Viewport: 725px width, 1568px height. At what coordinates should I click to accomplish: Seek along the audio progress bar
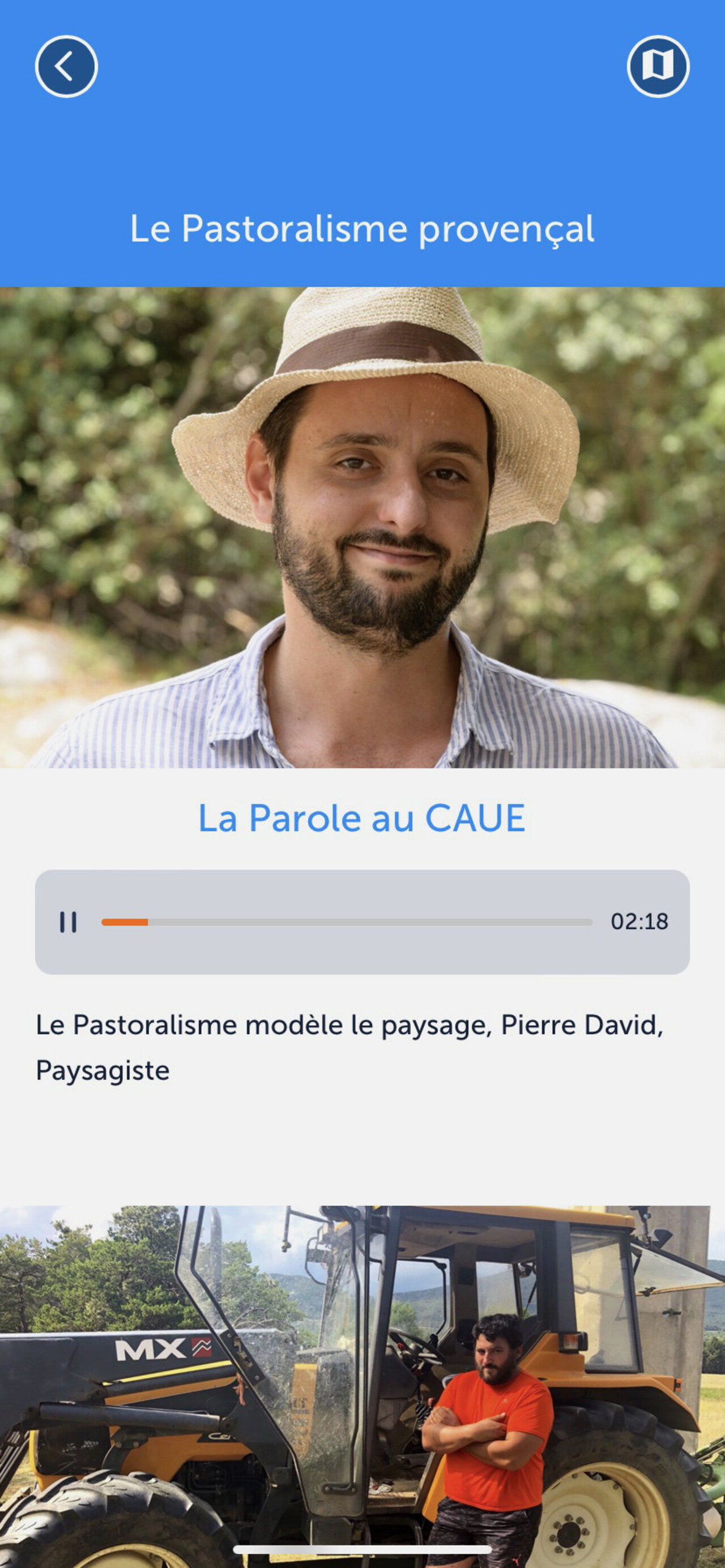click(347, 922)
